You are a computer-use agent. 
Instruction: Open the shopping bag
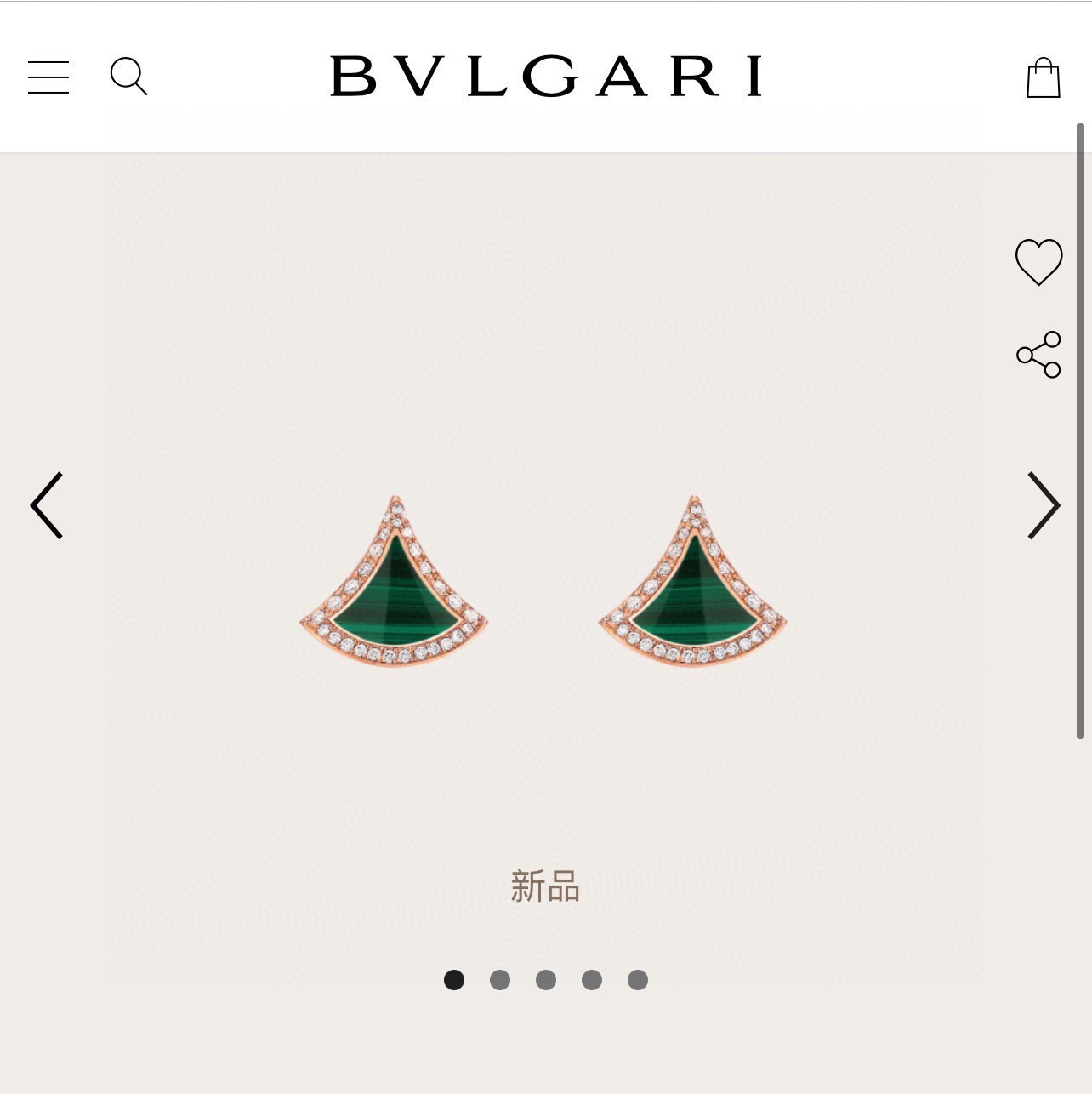[x=1043, y=77]
